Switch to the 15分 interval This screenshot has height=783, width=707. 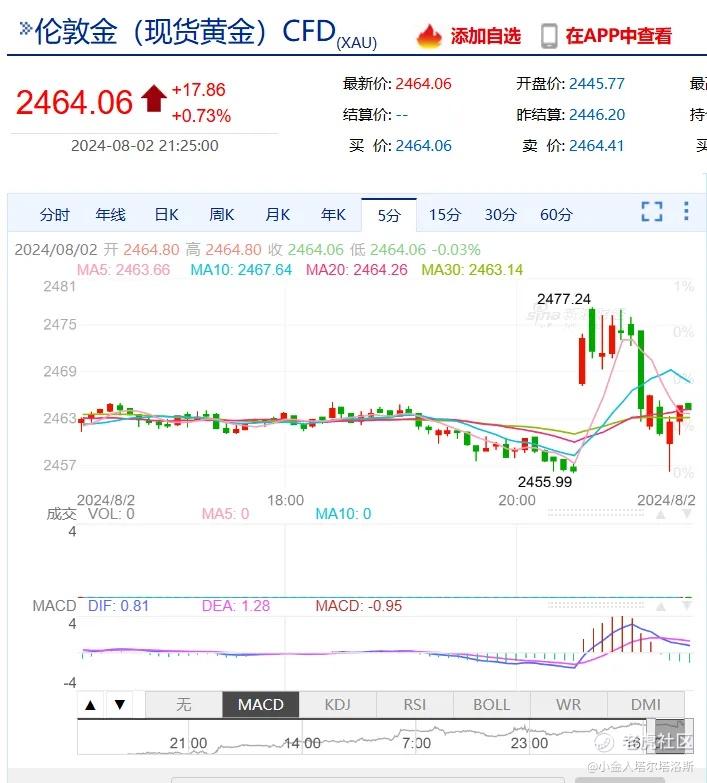point(445,215)
